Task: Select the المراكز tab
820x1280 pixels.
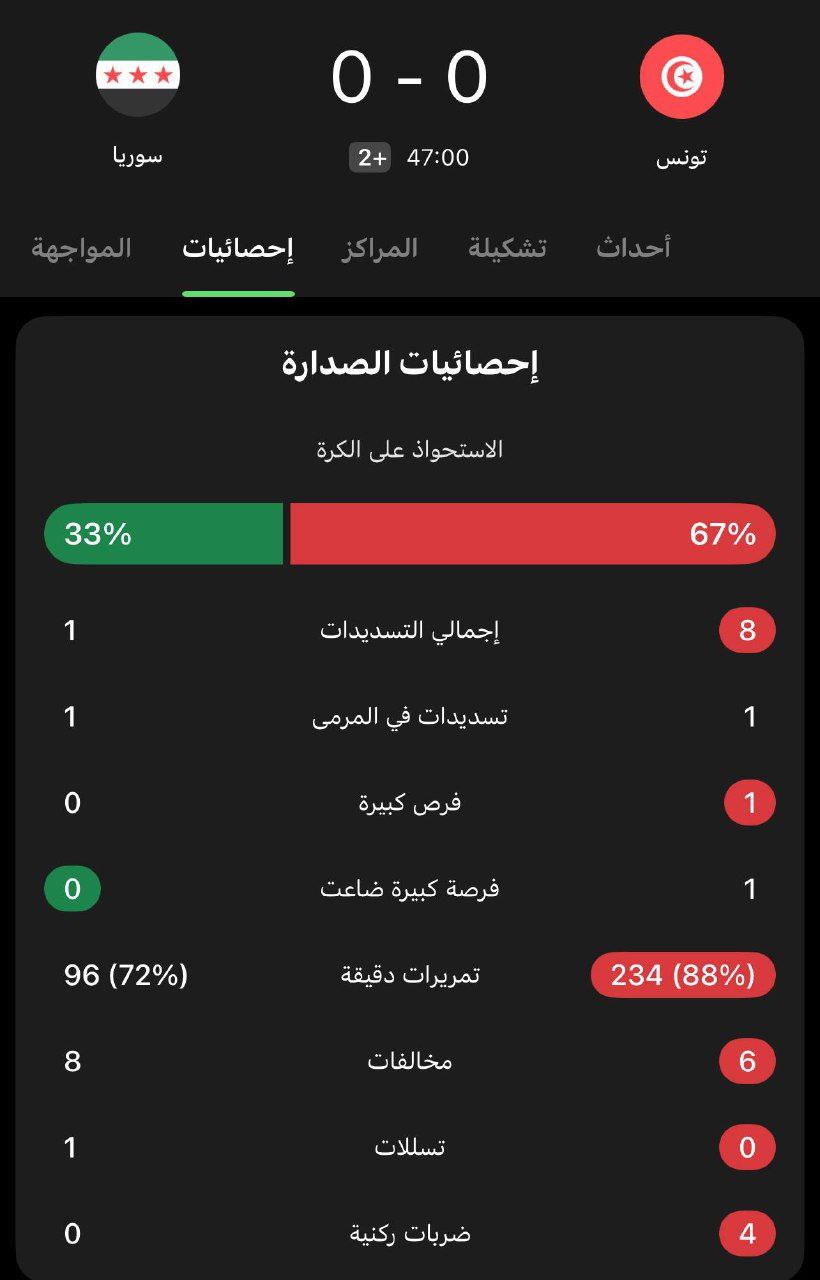Action: coord(379,248)
